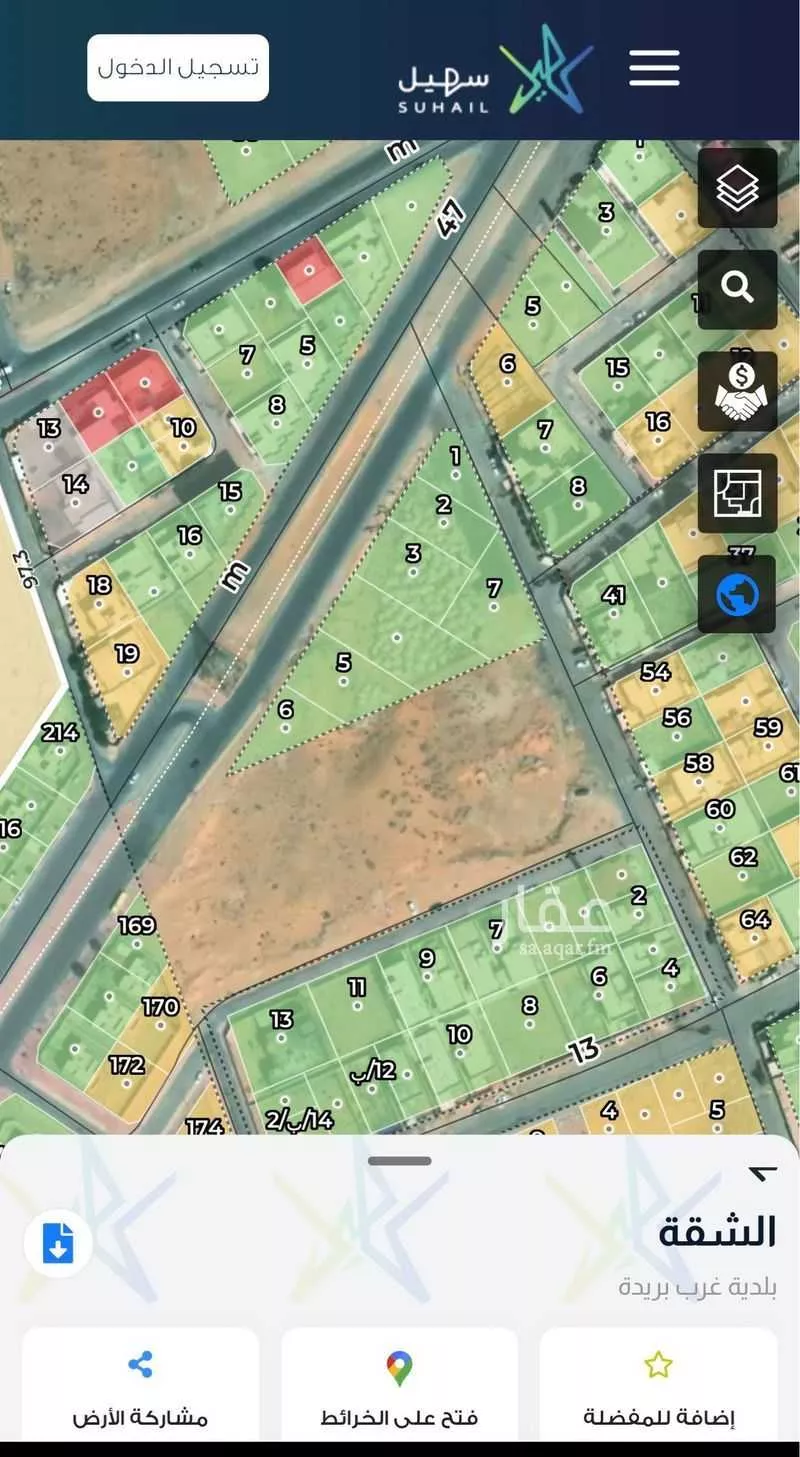Switch map view with the globe icon

click(x=737, y=595)
